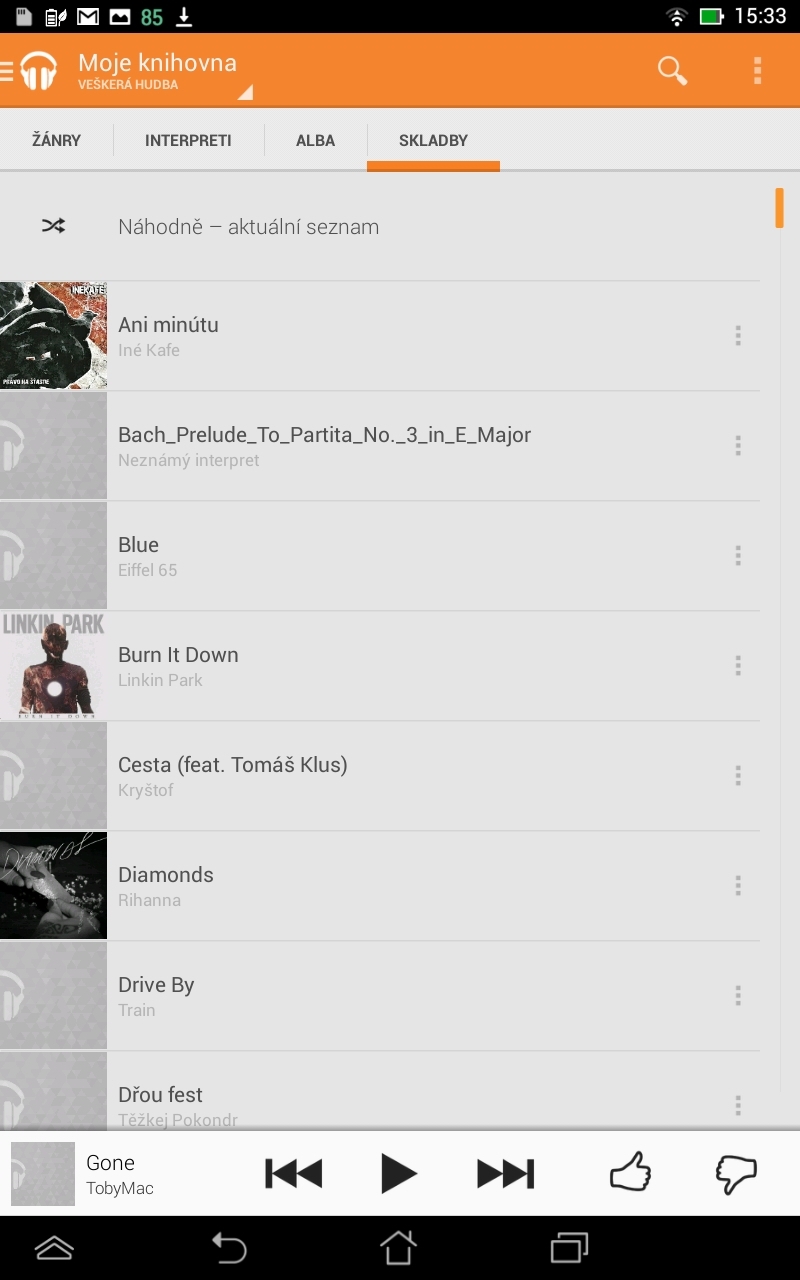
Task: Go back using system back button
Action: tap(229, 1247)
